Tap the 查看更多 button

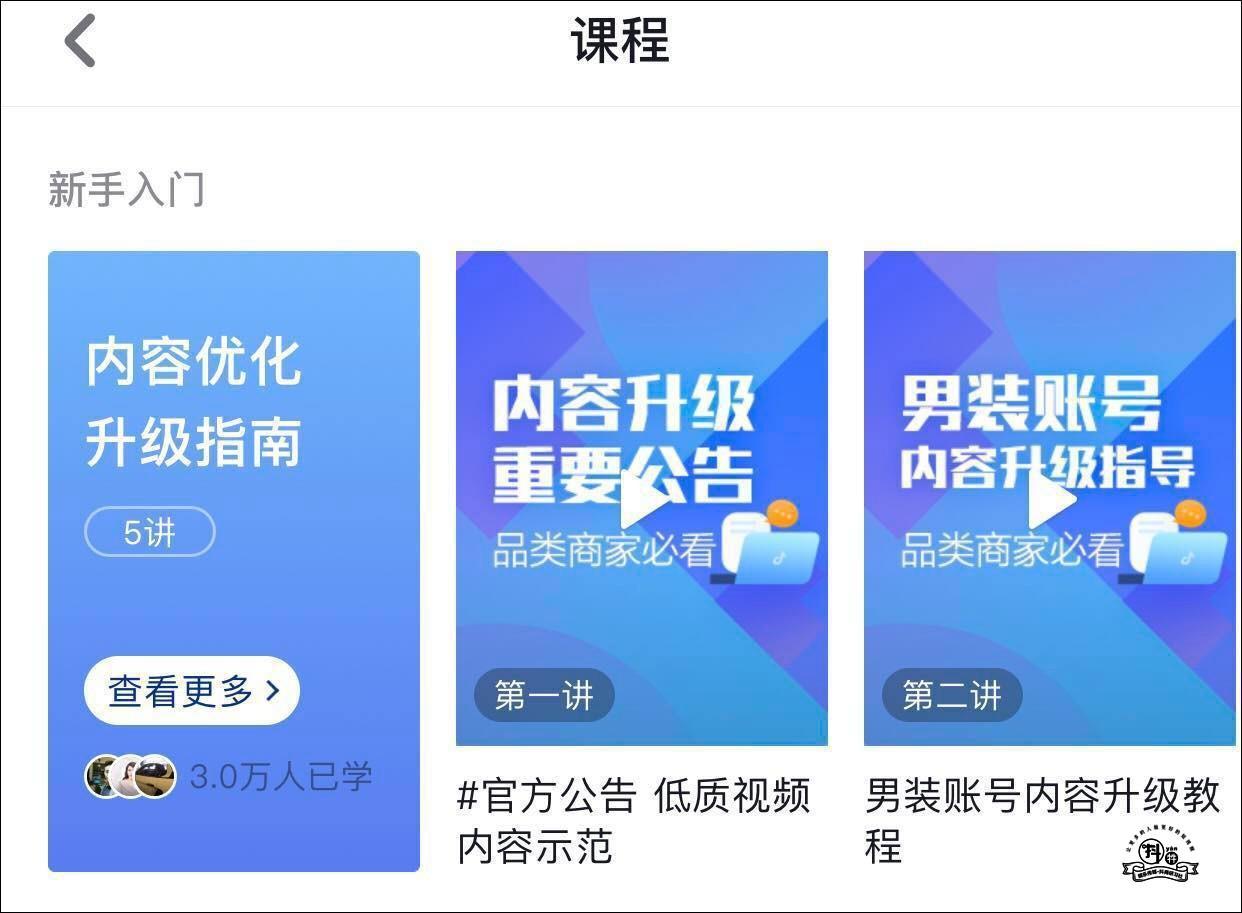[x=192, y=690]
